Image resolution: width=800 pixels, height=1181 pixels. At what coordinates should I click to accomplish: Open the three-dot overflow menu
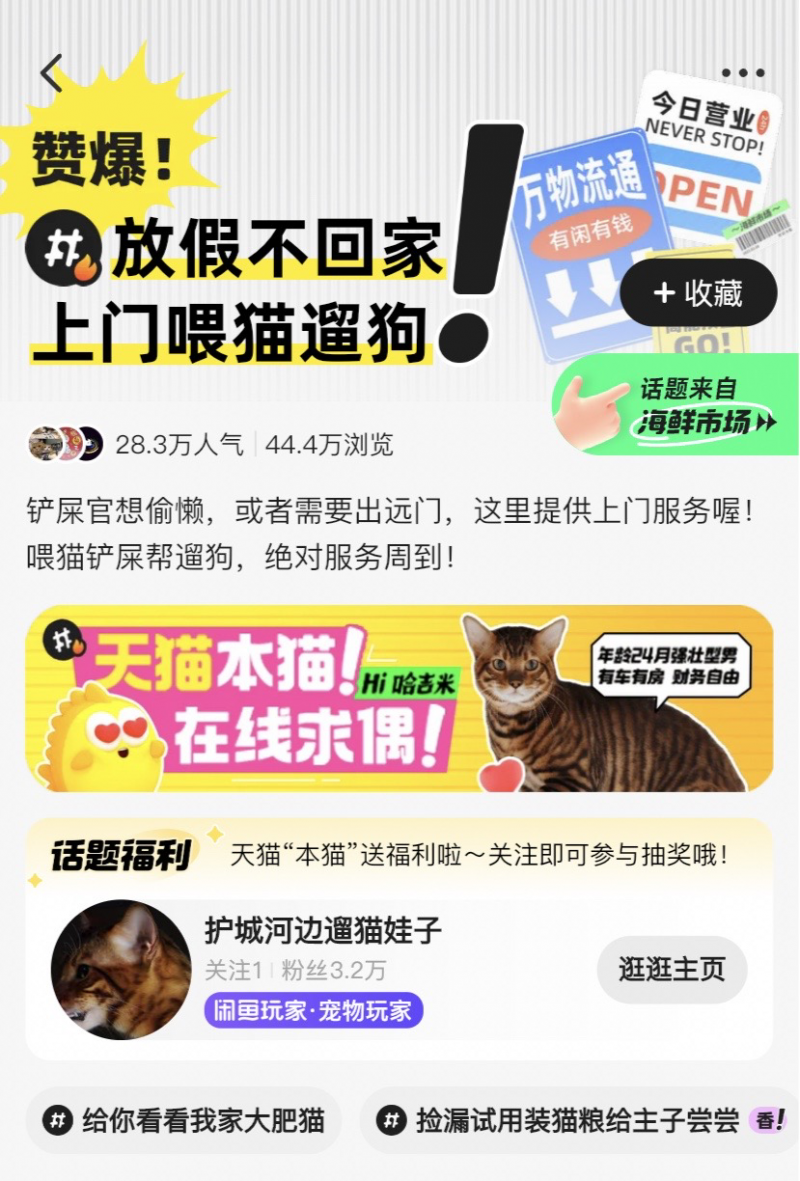742,73
